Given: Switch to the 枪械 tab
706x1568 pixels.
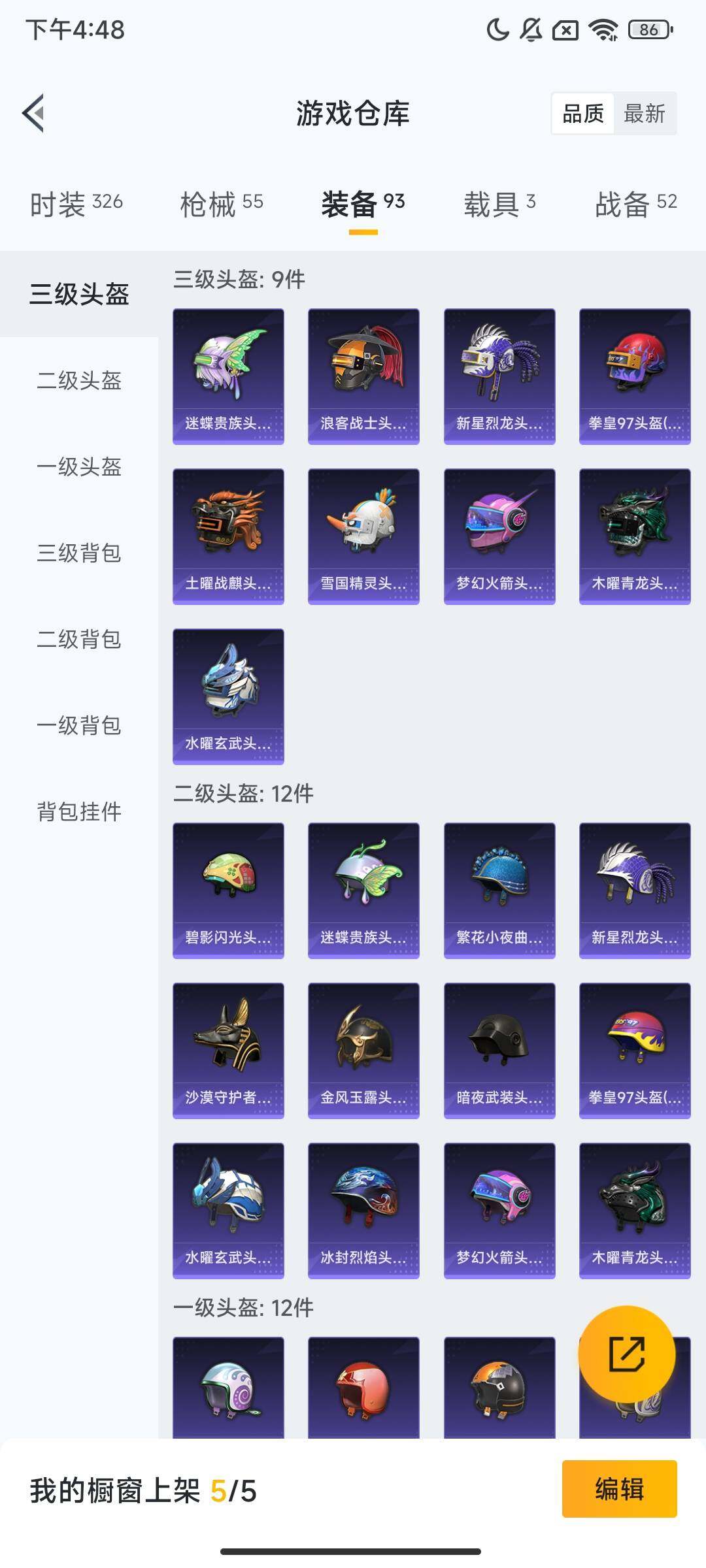Looking at the screenshot, I should [x=221, y=204].
